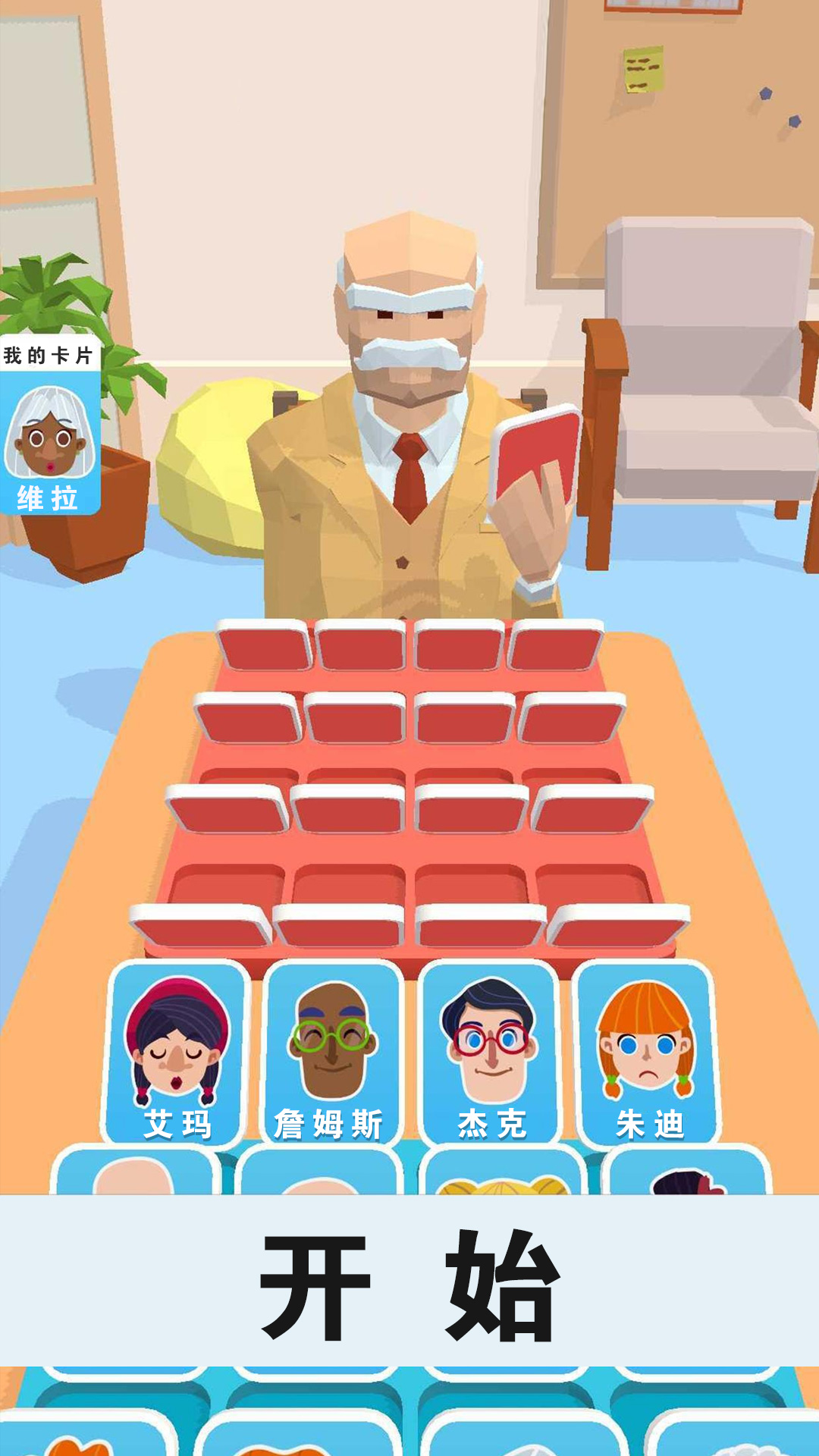Tap the 开始 start button
The width and height of the screenshot is (819, 1456).
409,1280
